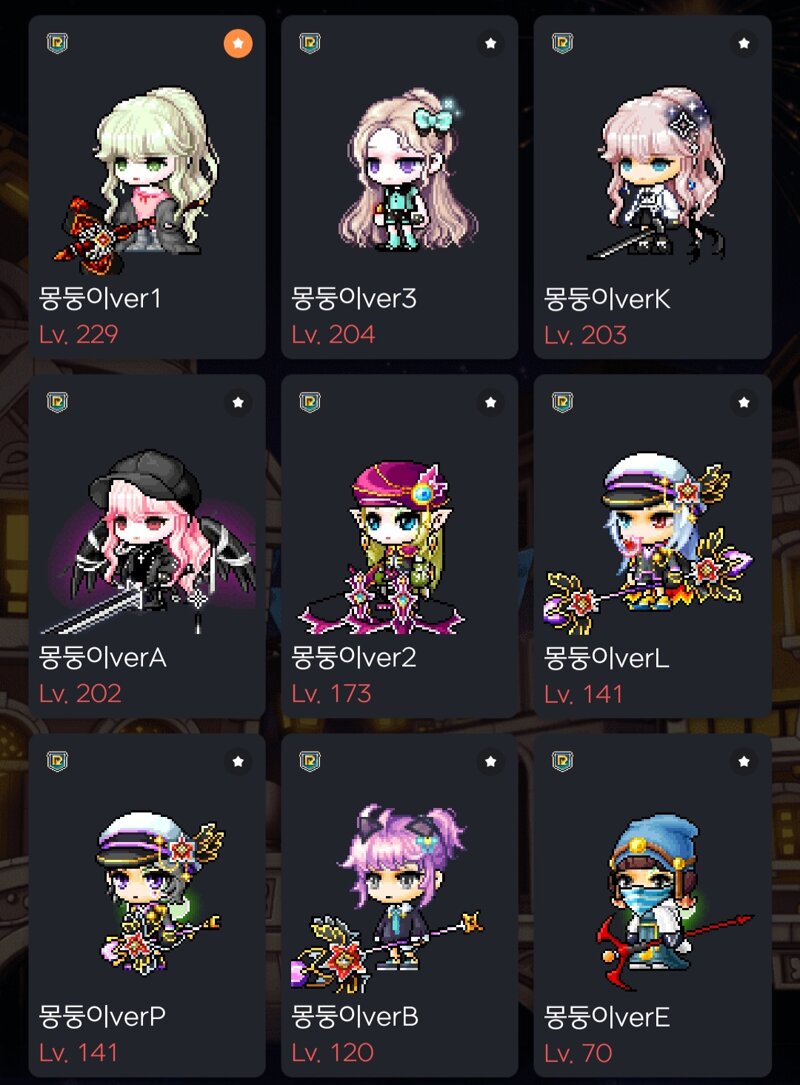Open the 몽둥이verP character card
This screenshot has height=1085, width=800.
pyautogui.click(x=147, y=905)
